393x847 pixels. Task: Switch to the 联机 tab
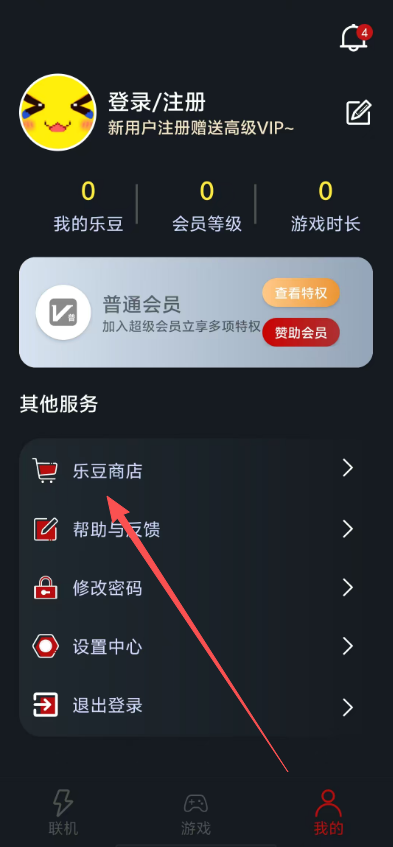click(x=63, y=812)
